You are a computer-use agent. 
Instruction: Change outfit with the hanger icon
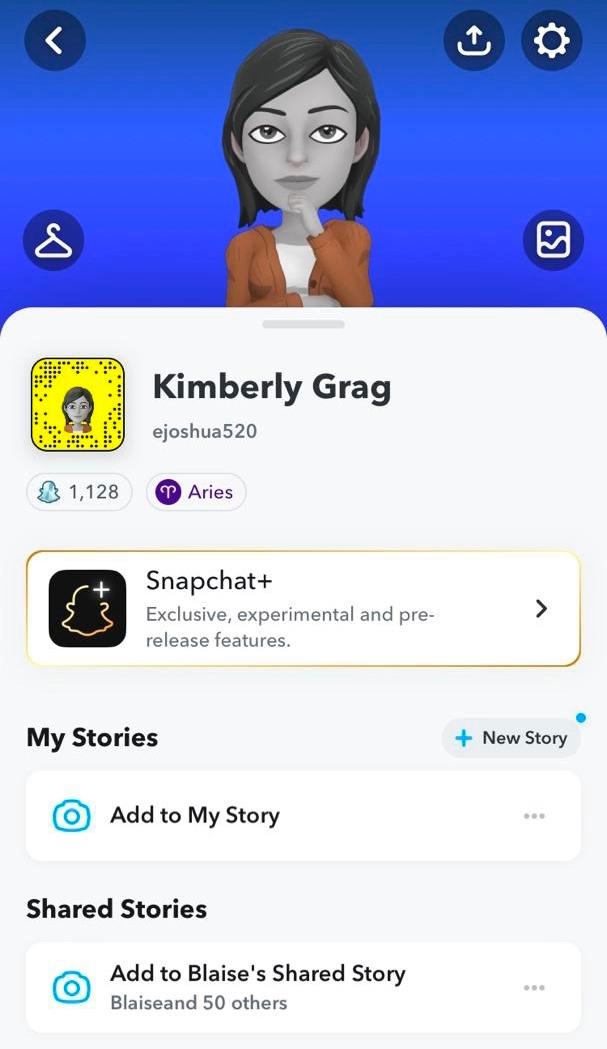(53, 240)
